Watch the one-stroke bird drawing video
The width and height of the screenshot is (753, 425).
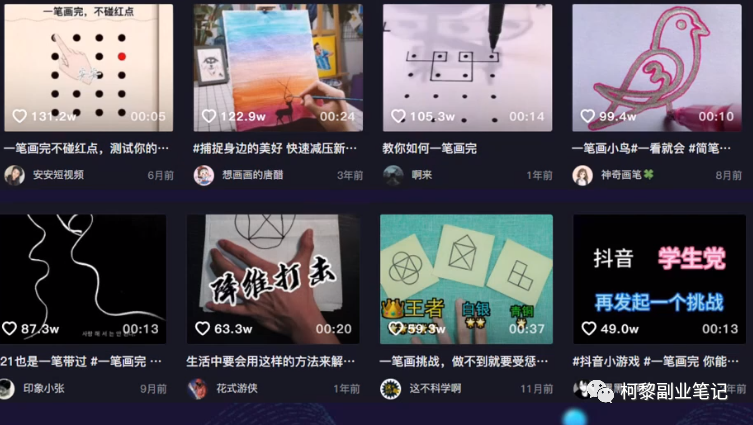click(656, 68)
